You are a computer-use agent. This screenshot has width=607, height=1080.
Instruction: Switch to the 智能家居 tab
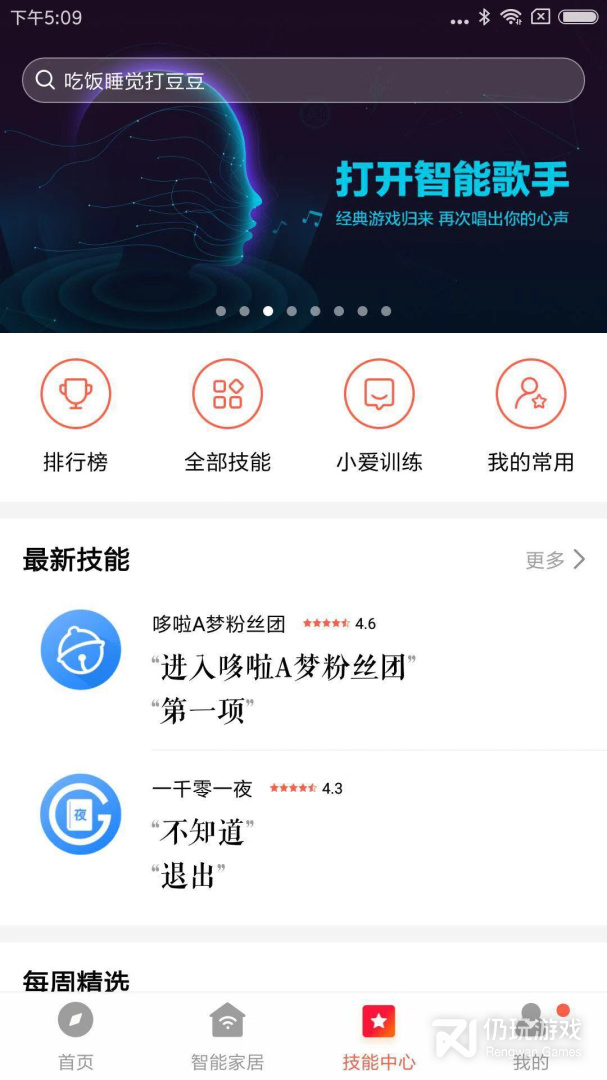(x=227, y=1037)
